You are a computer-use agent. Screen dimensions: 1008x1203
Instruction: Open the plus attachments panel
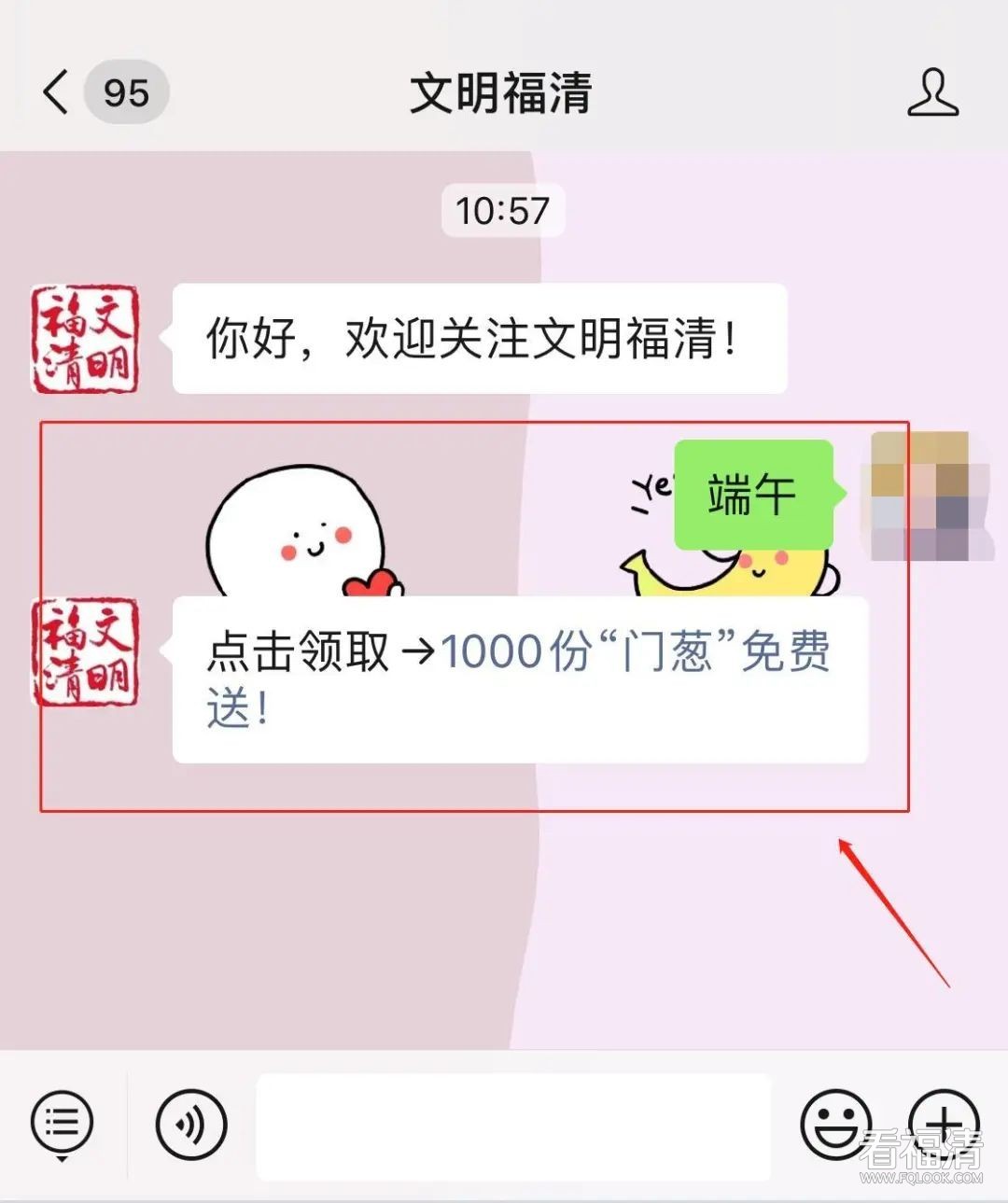(x=944, y=1125)
